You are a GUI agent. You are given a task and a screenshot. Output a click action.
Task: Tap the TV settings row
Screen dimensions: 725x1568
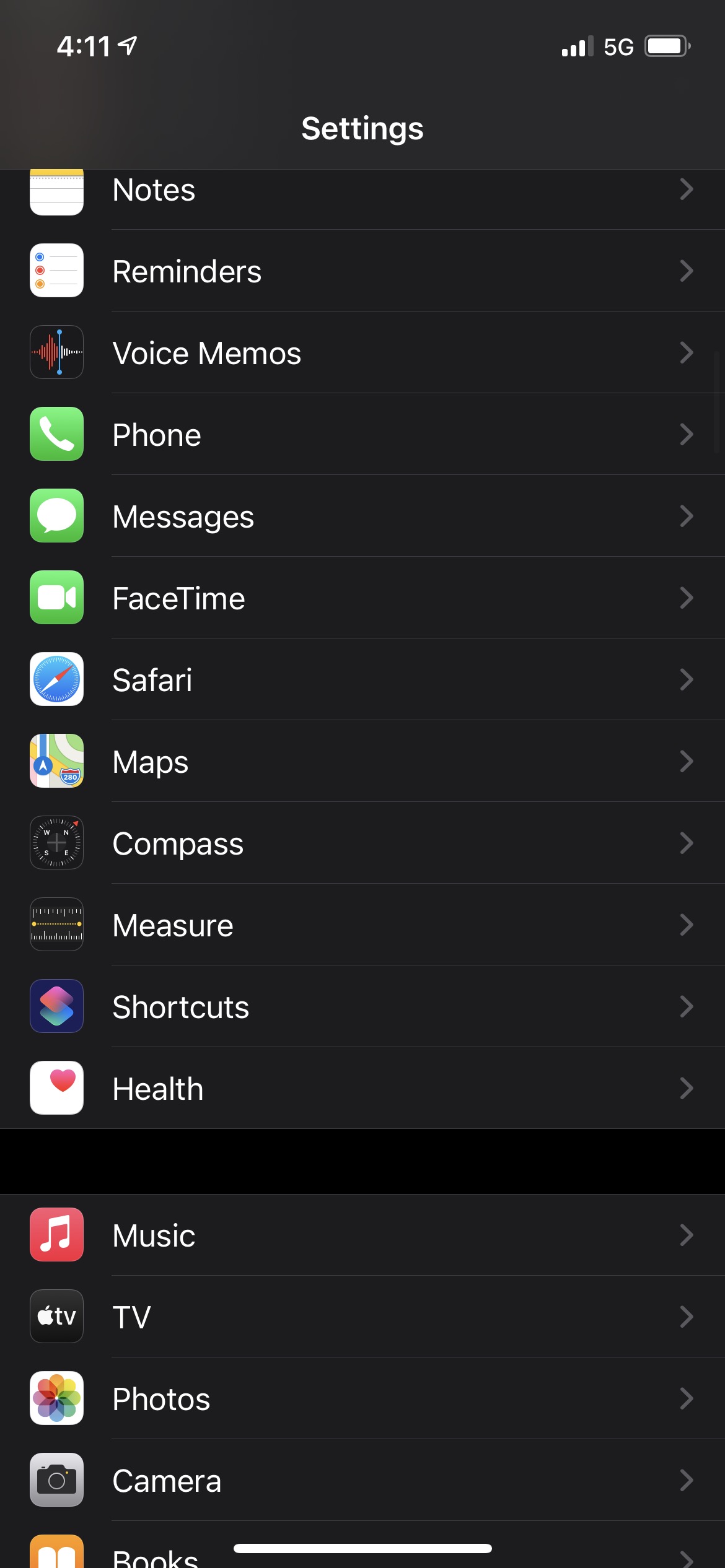pyautogui.click(x=362, y=1317)
